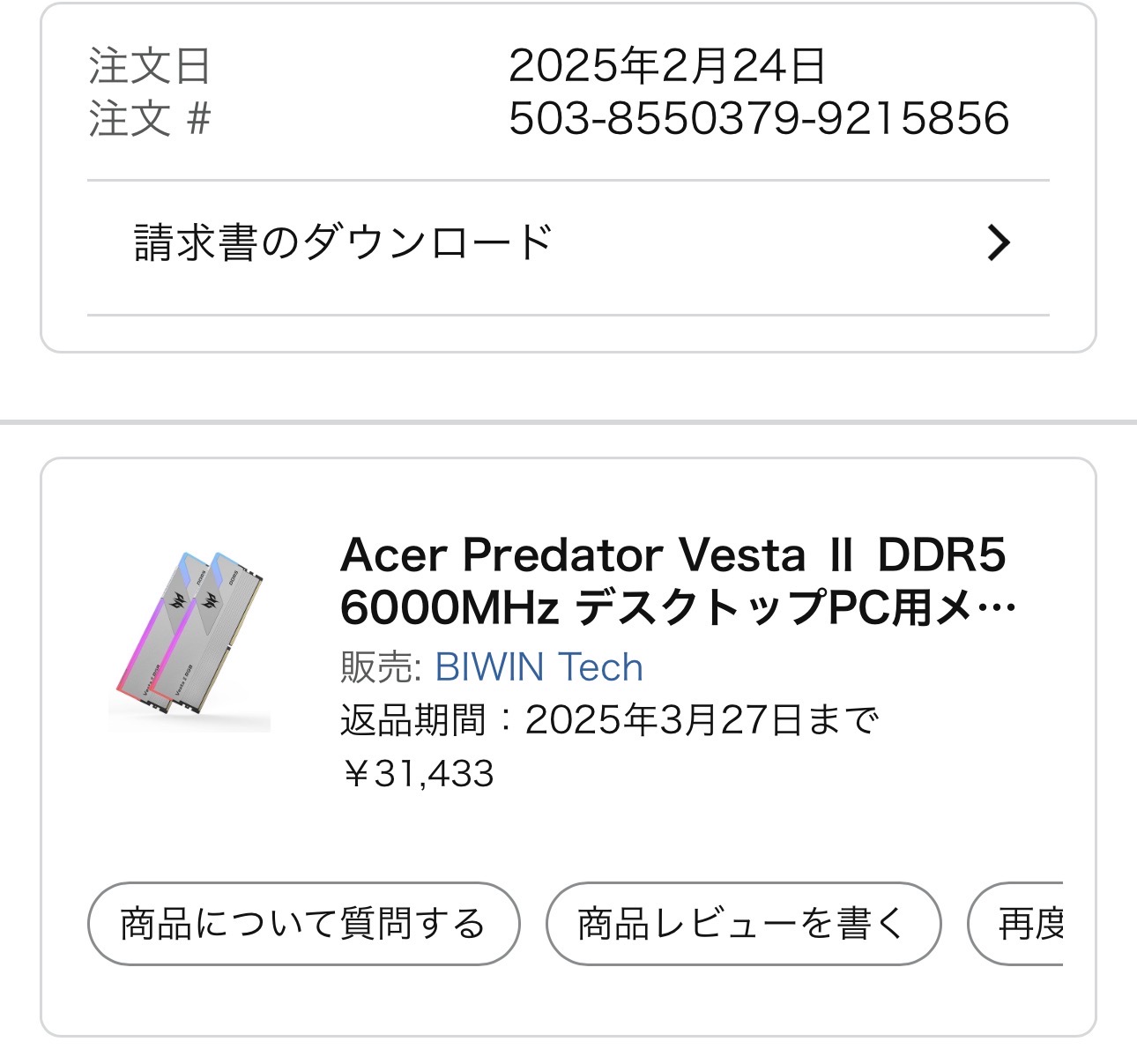This screenshot has height=1064, width=1137.
Task: Tap 商品について質問する button
Action: 303,924
